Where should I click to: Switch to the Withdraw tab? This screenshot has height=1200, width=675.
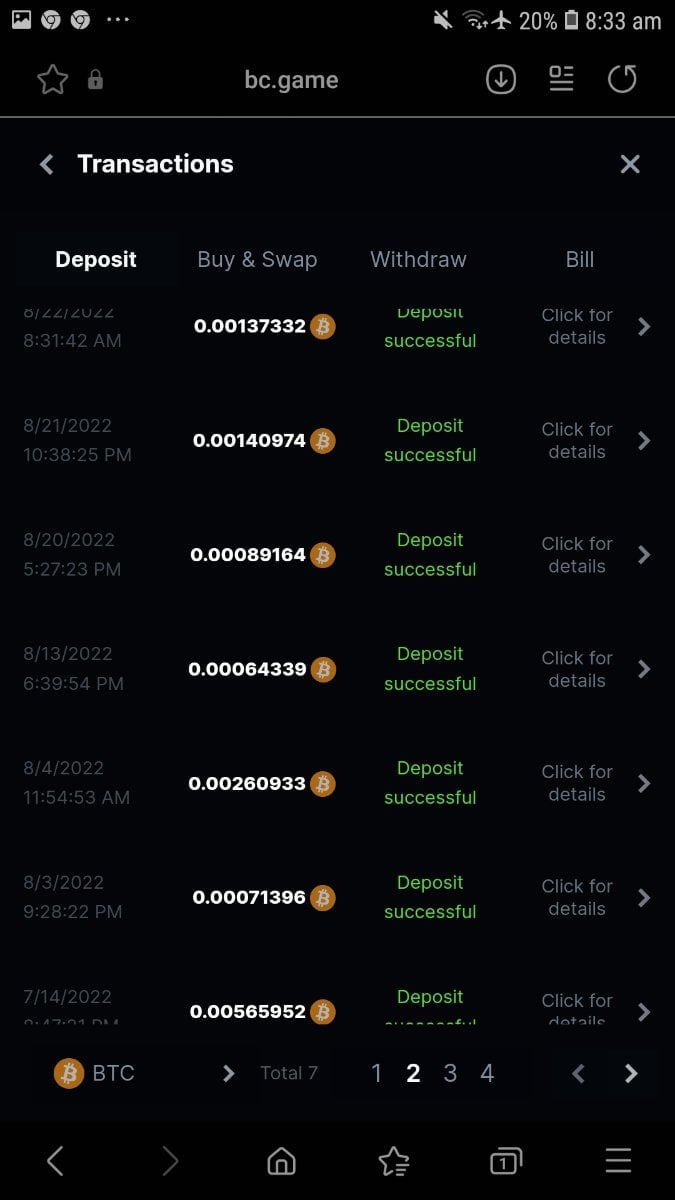pyautogui.click(x=418, y=260)
